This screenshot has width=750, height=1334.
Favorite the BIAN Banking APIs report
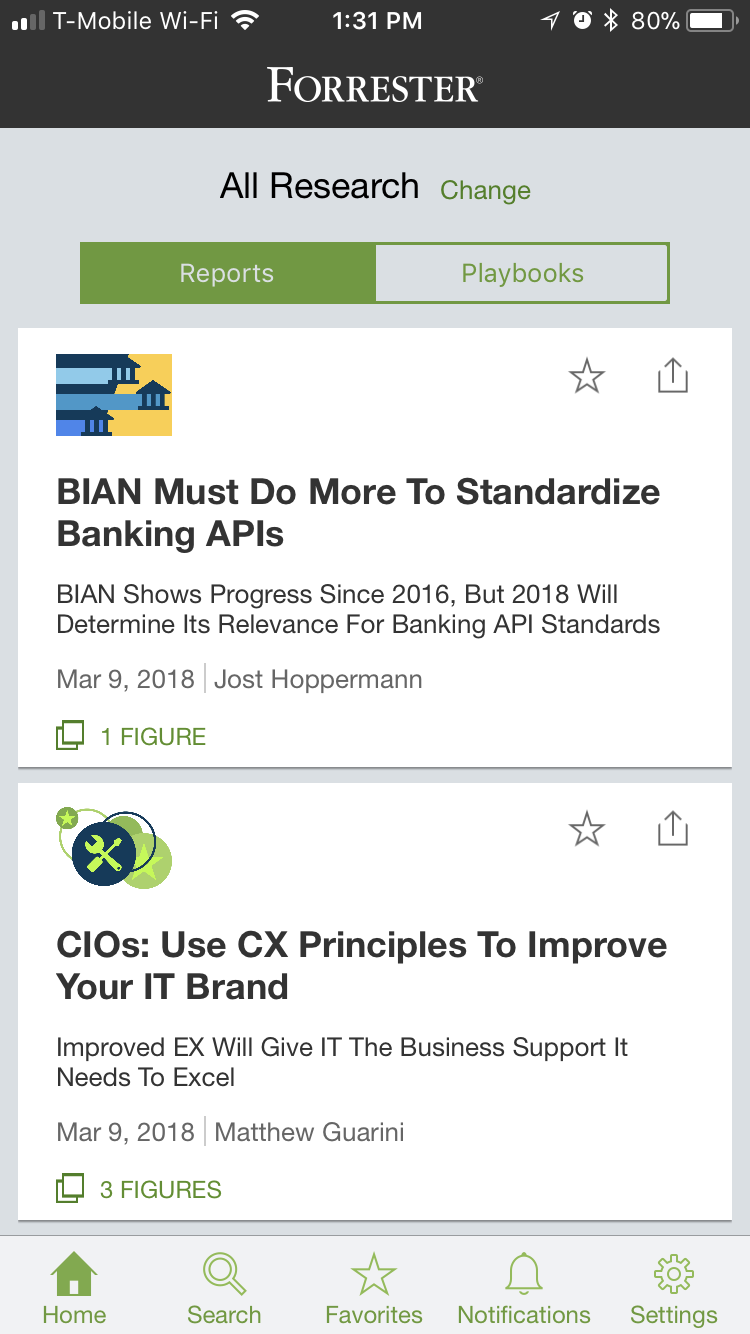pos(587,377)
